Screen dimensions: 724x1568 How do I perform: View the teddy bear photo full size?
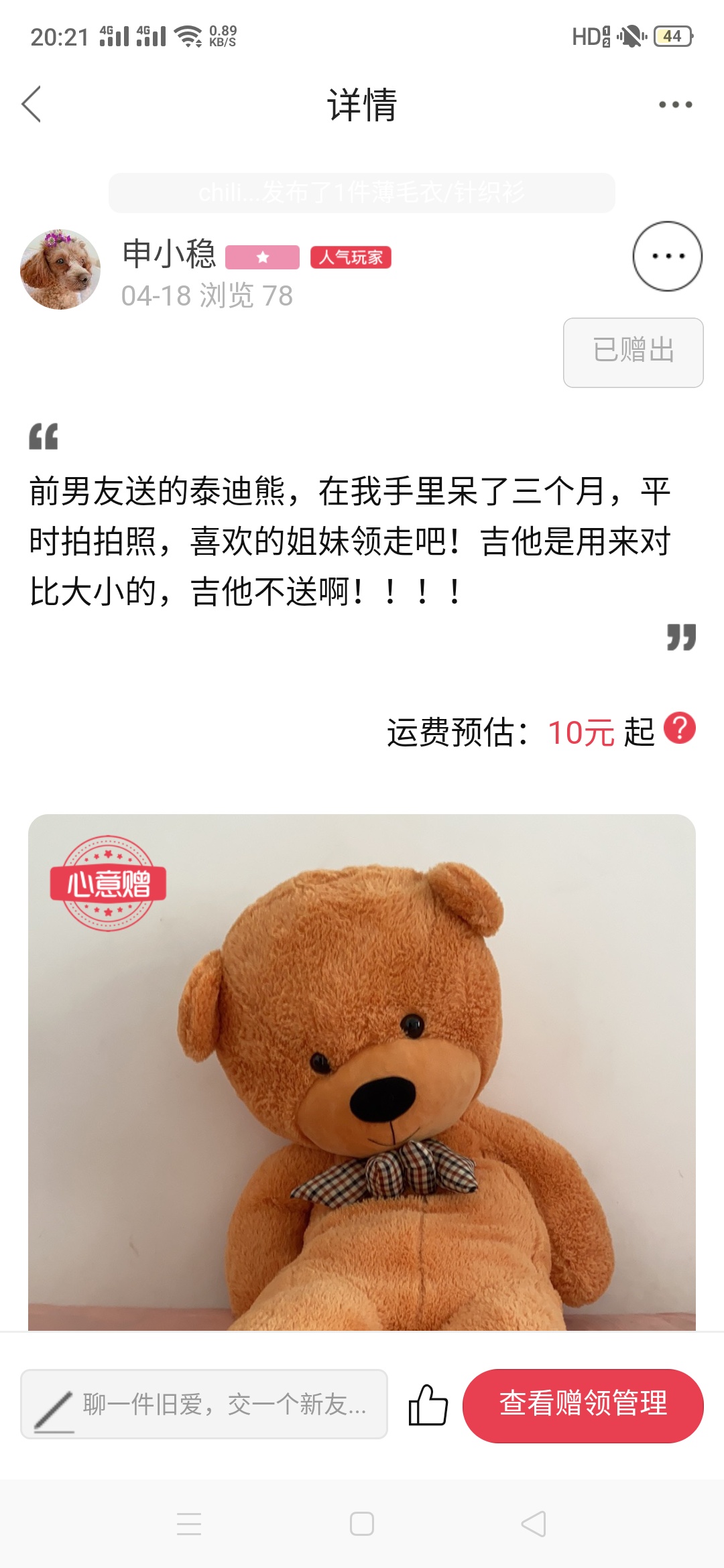tap(362, 1072)
